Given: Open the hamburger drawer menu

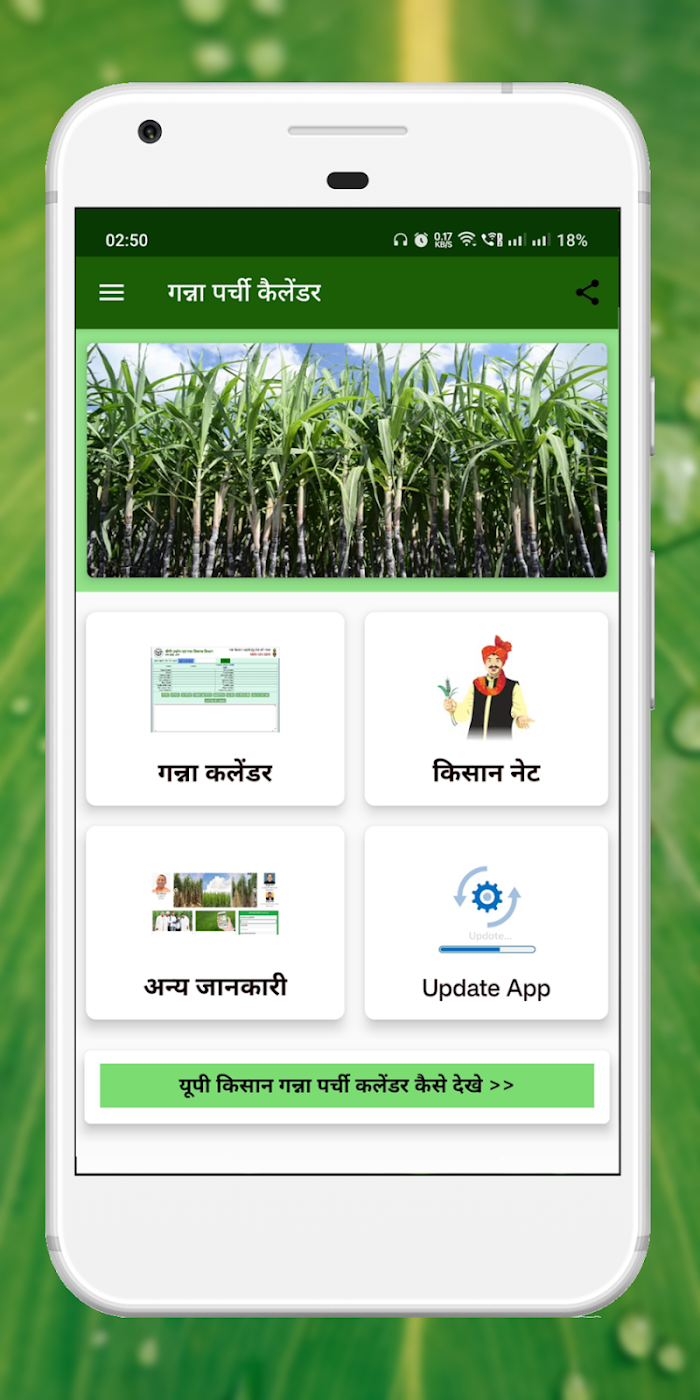Looking at the screenshot, I should point(112,293).
